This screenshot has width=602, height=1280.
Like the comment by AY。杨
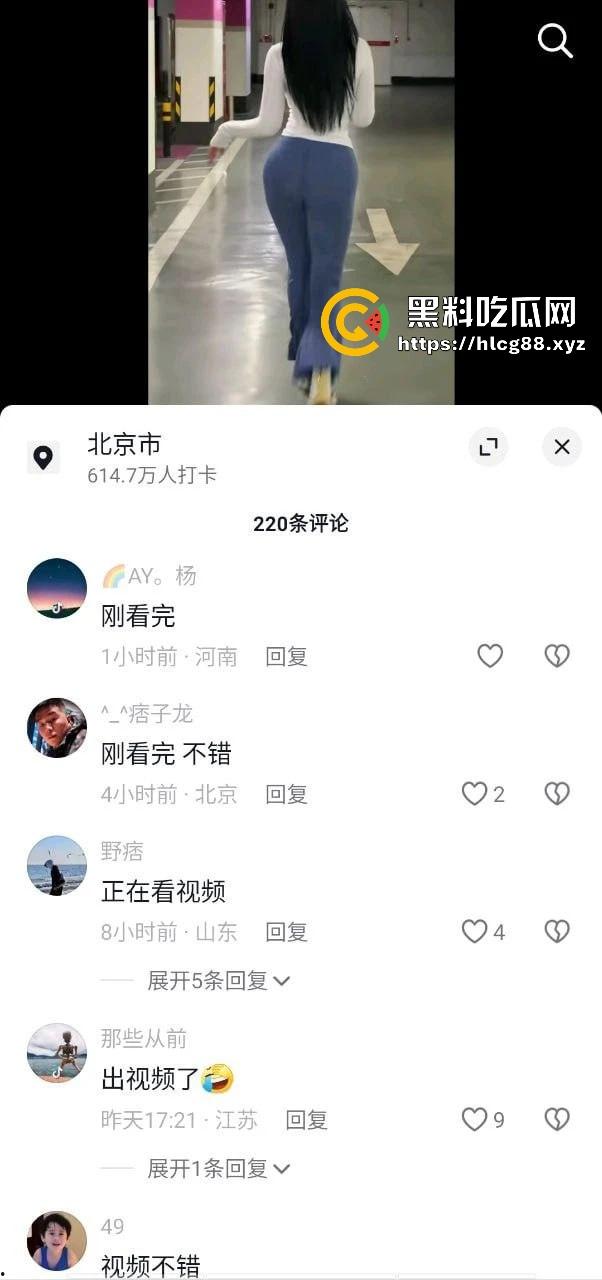[x=489, y=656]
